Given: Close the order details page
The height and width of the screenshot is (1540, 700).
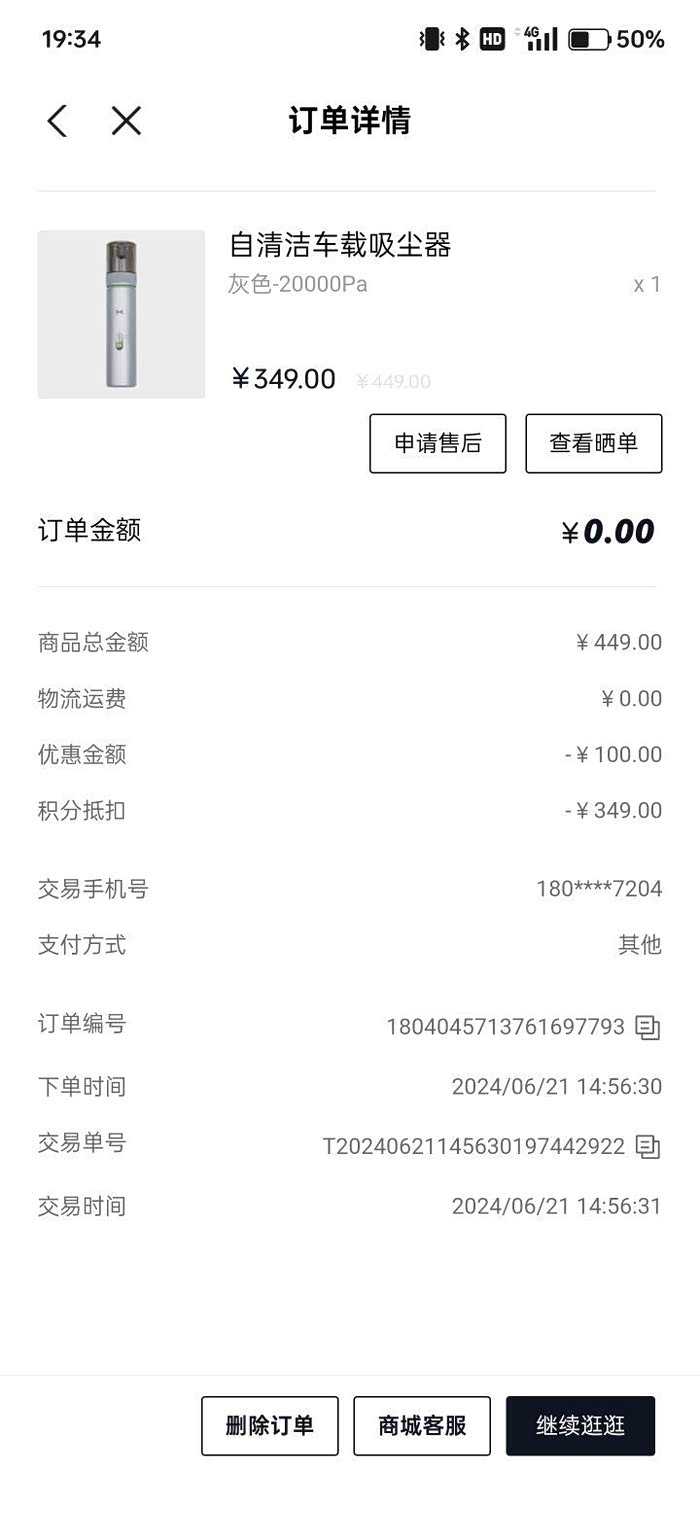Looking at the screenshot, I should [x=126, y=121].
